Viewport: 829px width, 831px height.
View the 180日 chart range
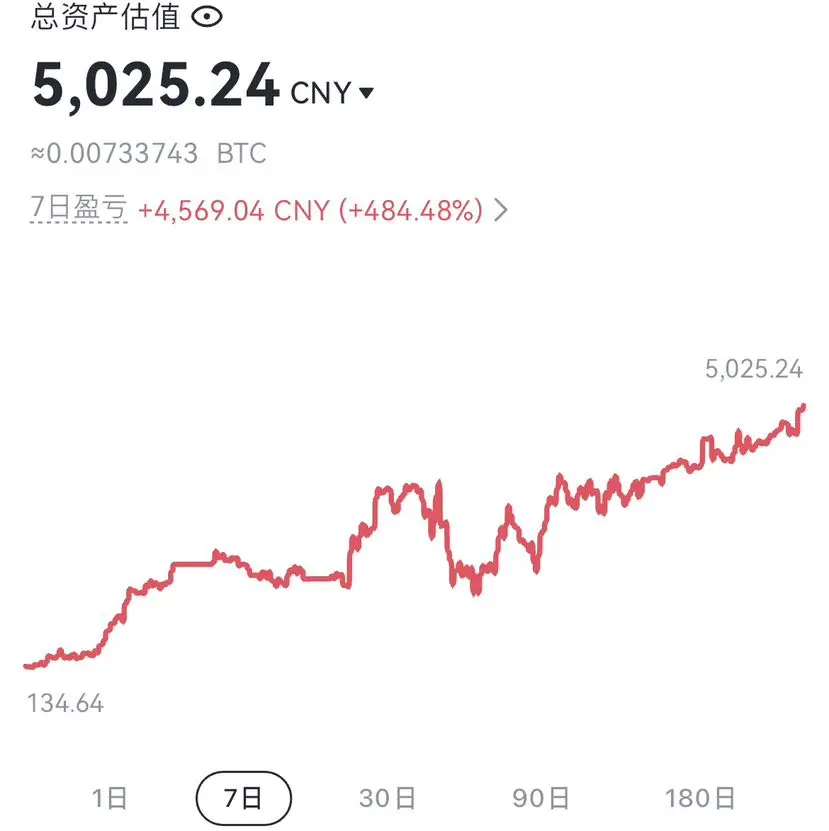click(x=700, y=798)
